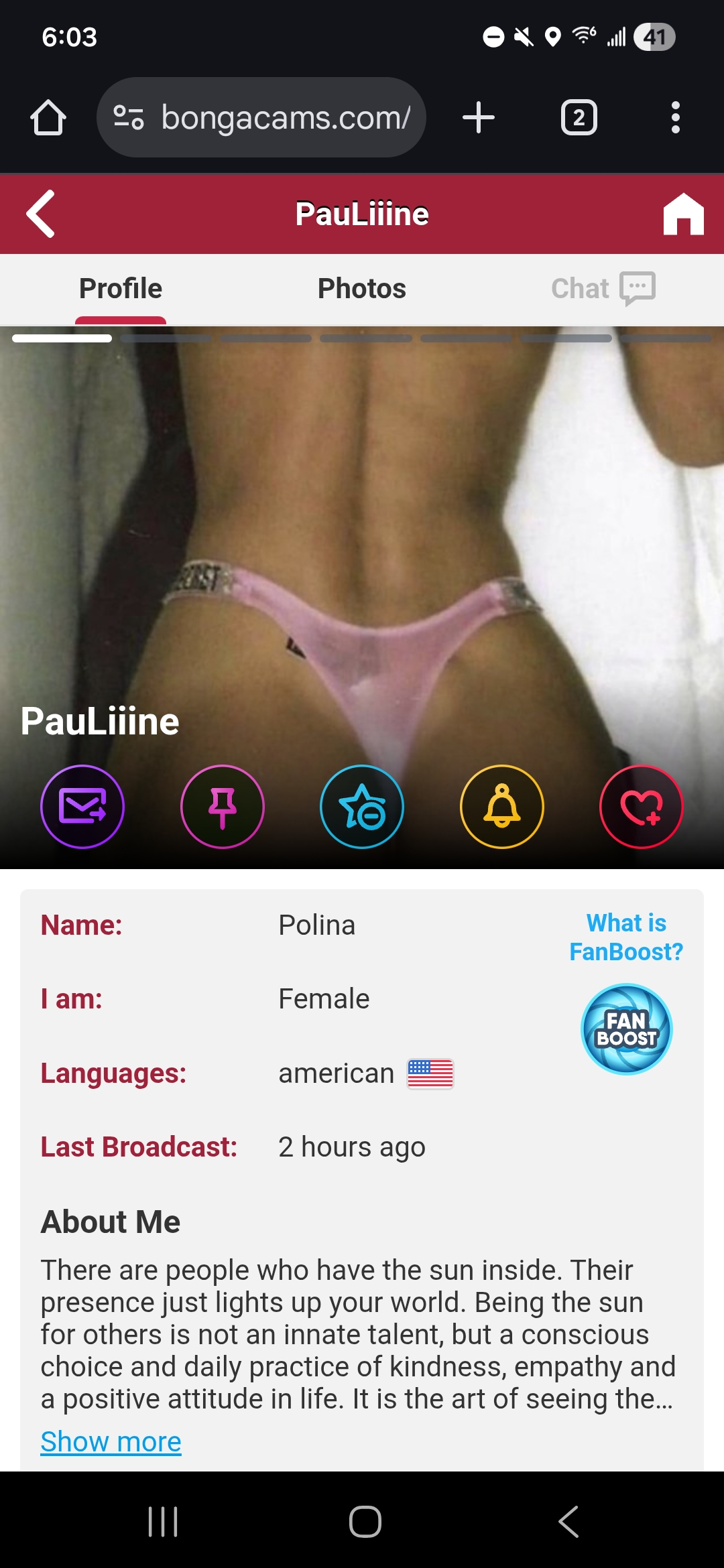Go to the browser home page

click(48, 118)
